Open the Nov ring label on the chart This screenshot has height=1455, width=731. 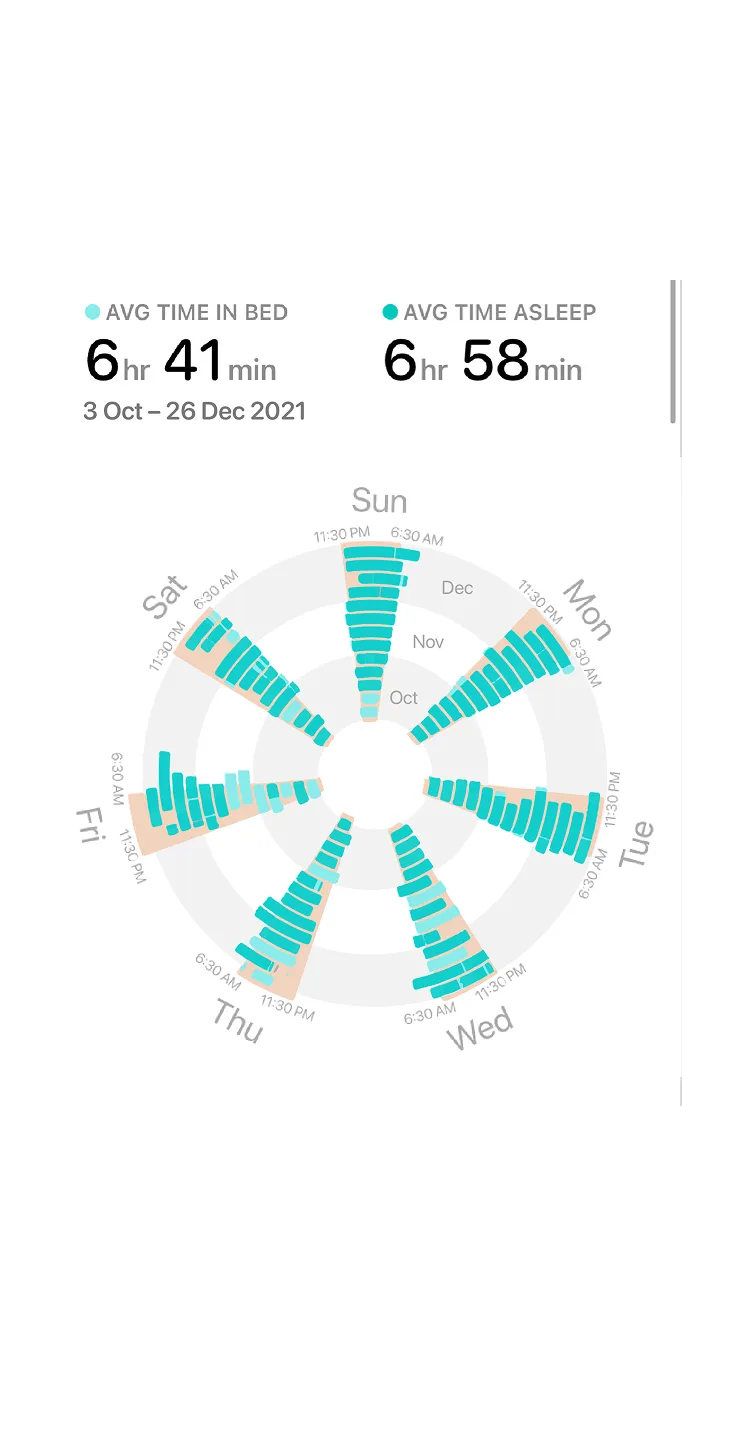[429, 642]
